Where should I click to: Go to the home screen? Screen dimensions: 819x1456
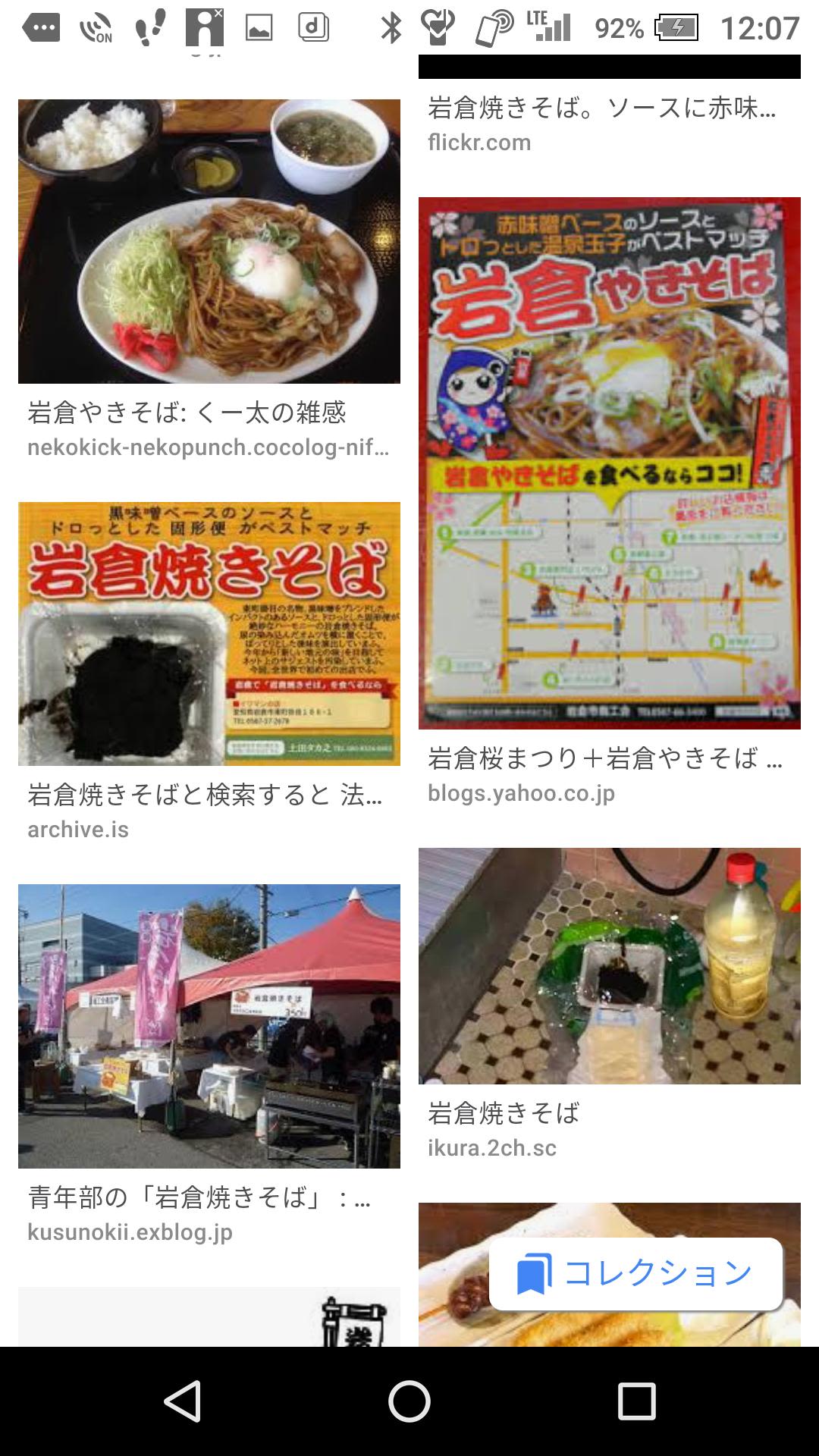pyautogui.click(x=409, y=1401)
